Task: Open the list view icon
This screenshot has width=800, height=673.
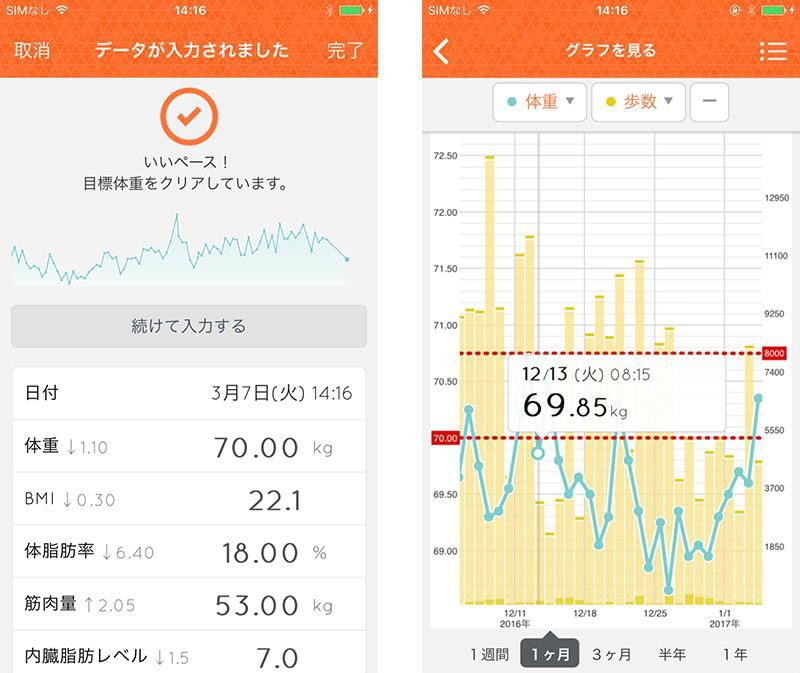Action: click(772, 51)
